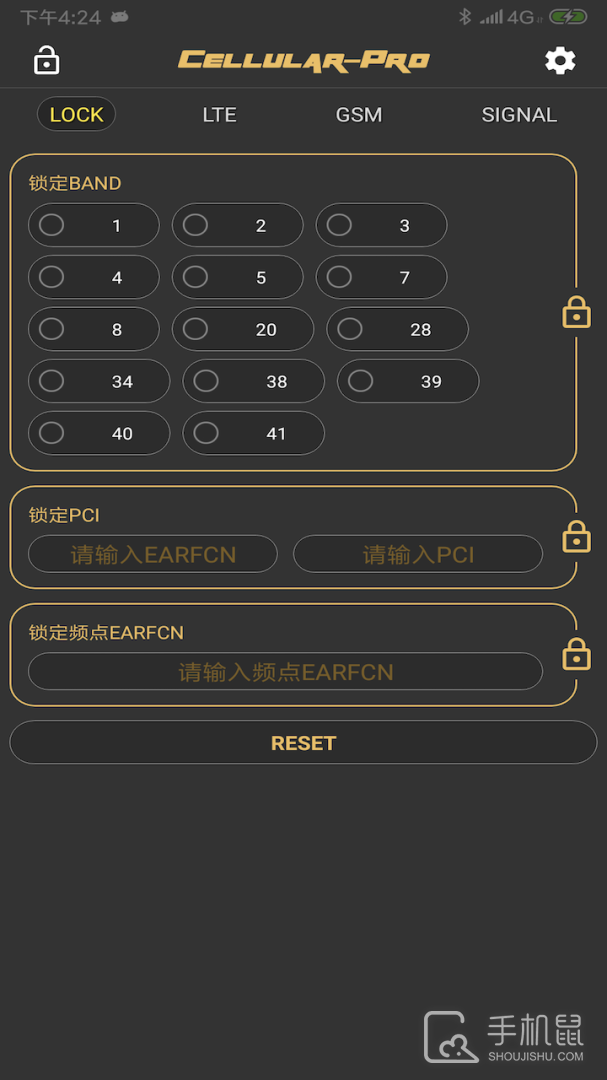
Task: Choose band 20 option
Action: (243, 329)
